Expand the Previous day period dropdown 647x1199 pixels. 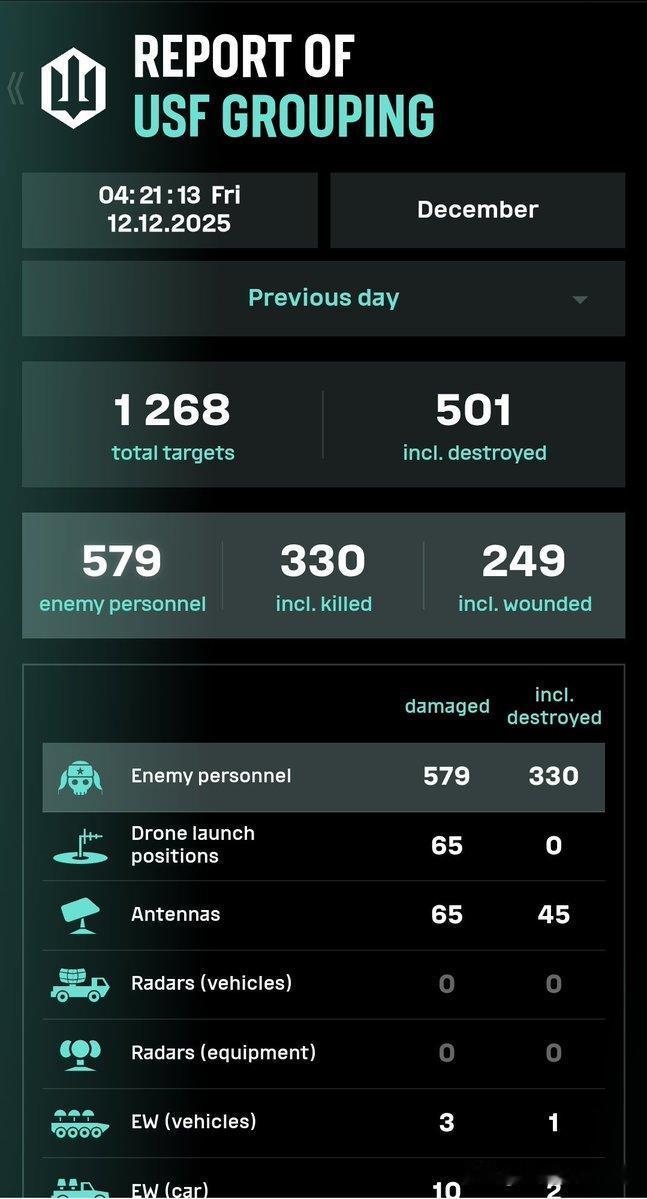click(x=323, y=298)
